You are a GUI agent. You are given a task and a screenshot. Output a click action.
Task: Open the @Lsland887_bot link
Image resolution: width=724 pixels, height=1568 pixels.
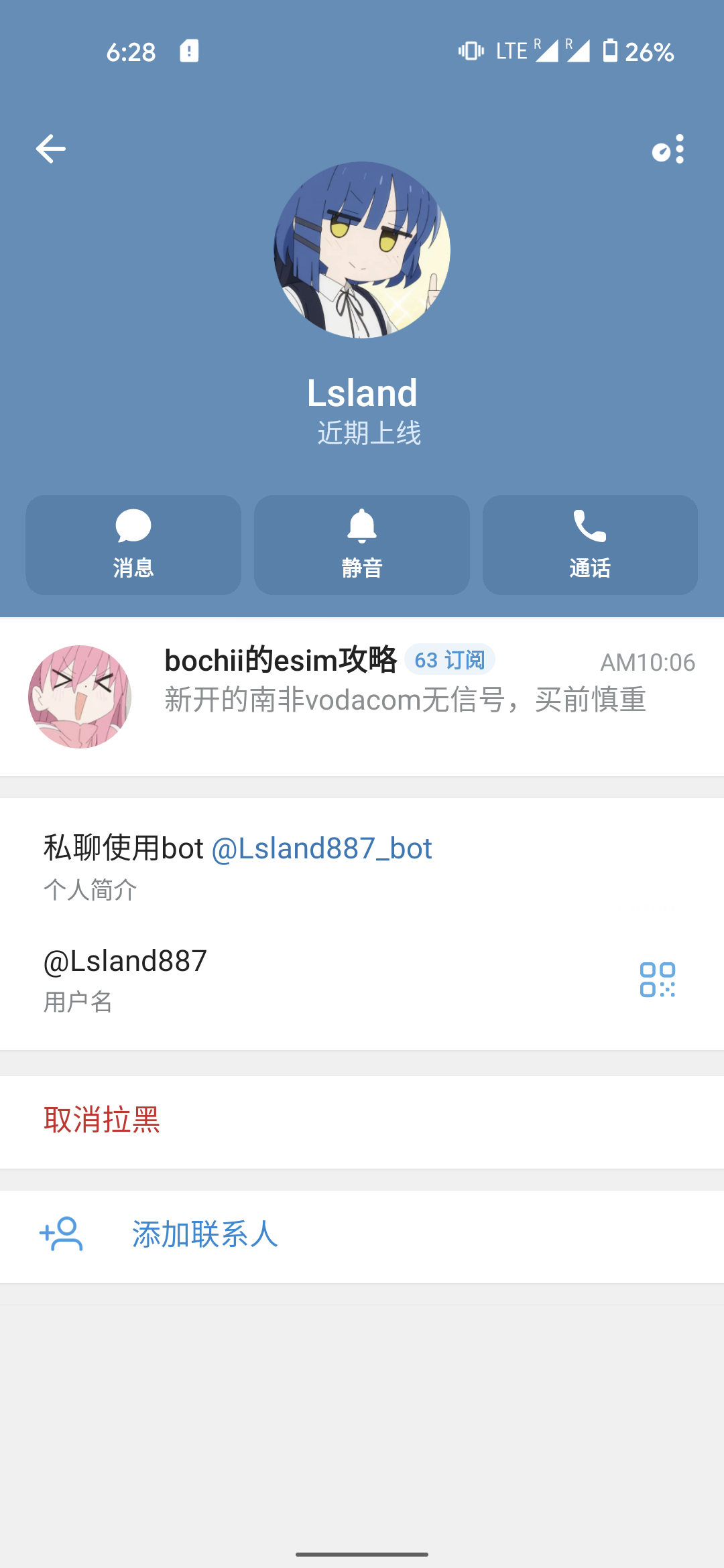point(322,848)
